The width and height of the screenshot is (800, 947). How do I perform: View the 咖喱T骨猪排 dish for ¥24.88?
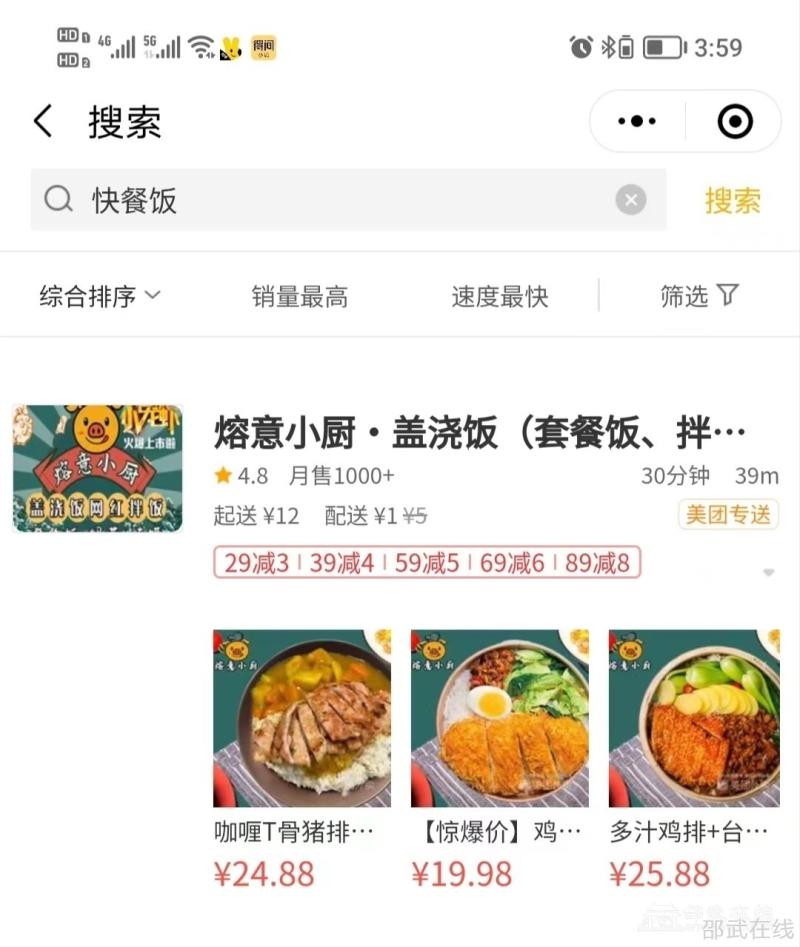[x=301, y=718]
